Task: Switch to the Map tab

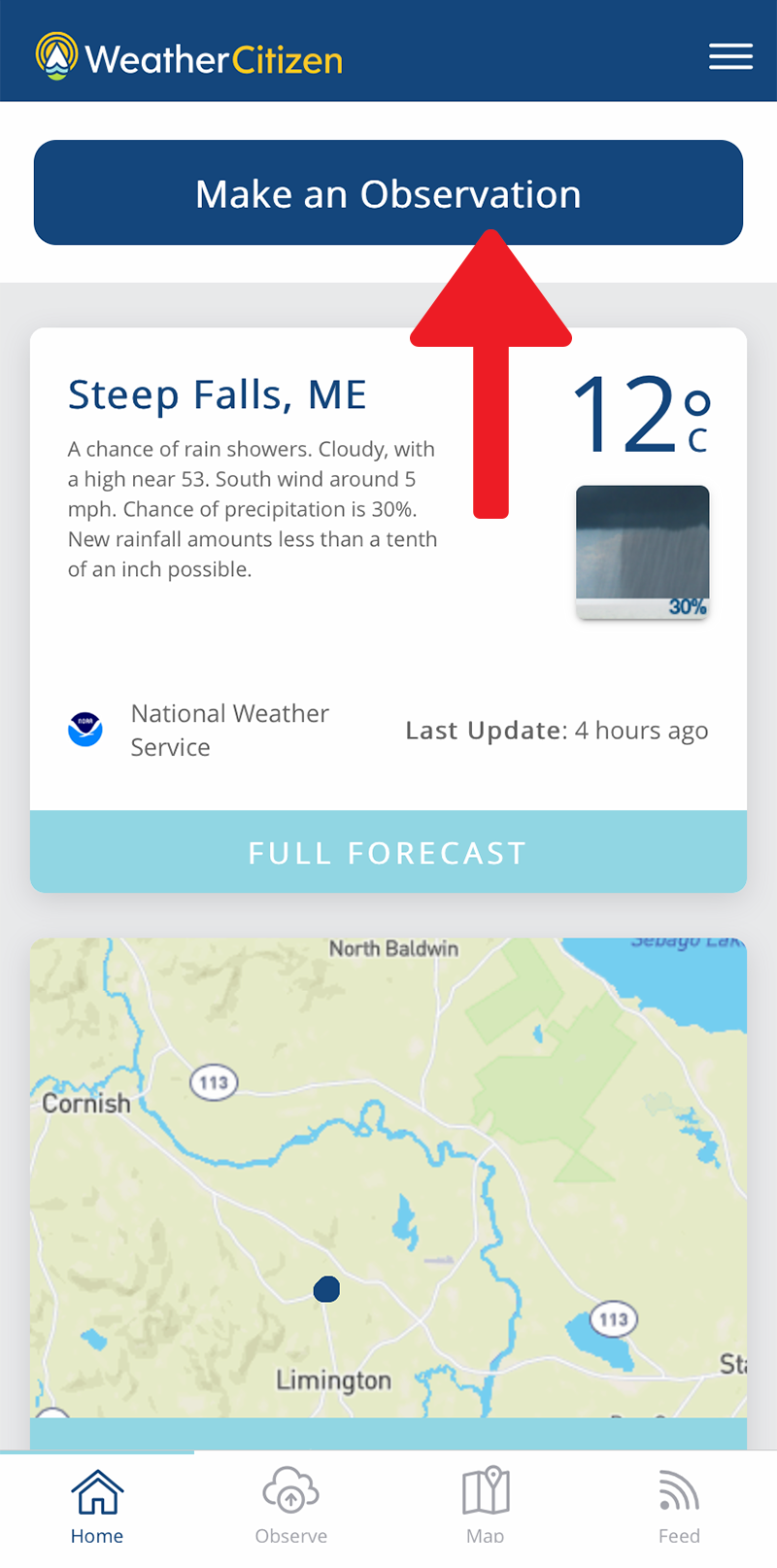Action: (x=486, y=1506)
